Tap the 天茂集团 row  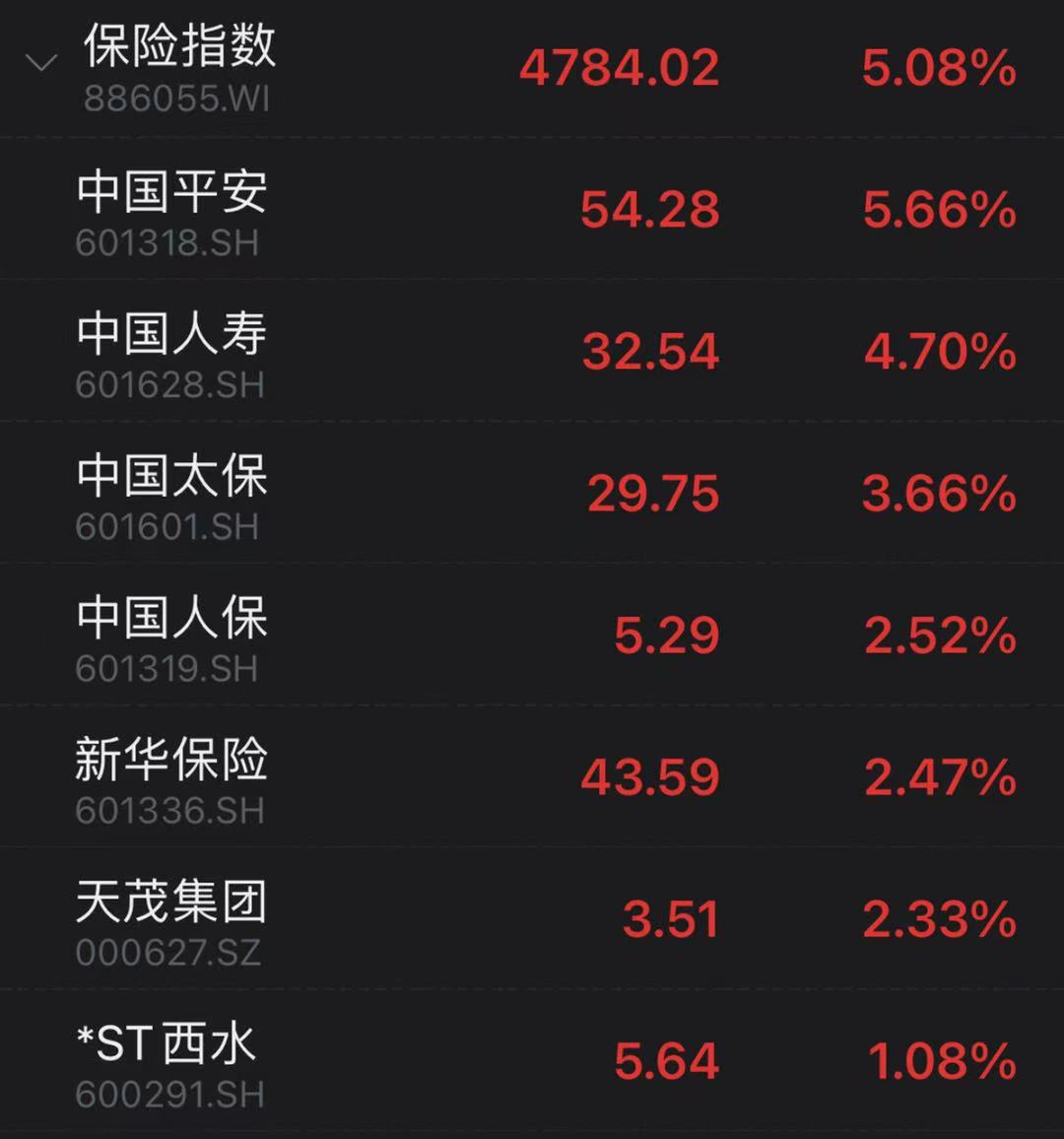coord(171,918)
